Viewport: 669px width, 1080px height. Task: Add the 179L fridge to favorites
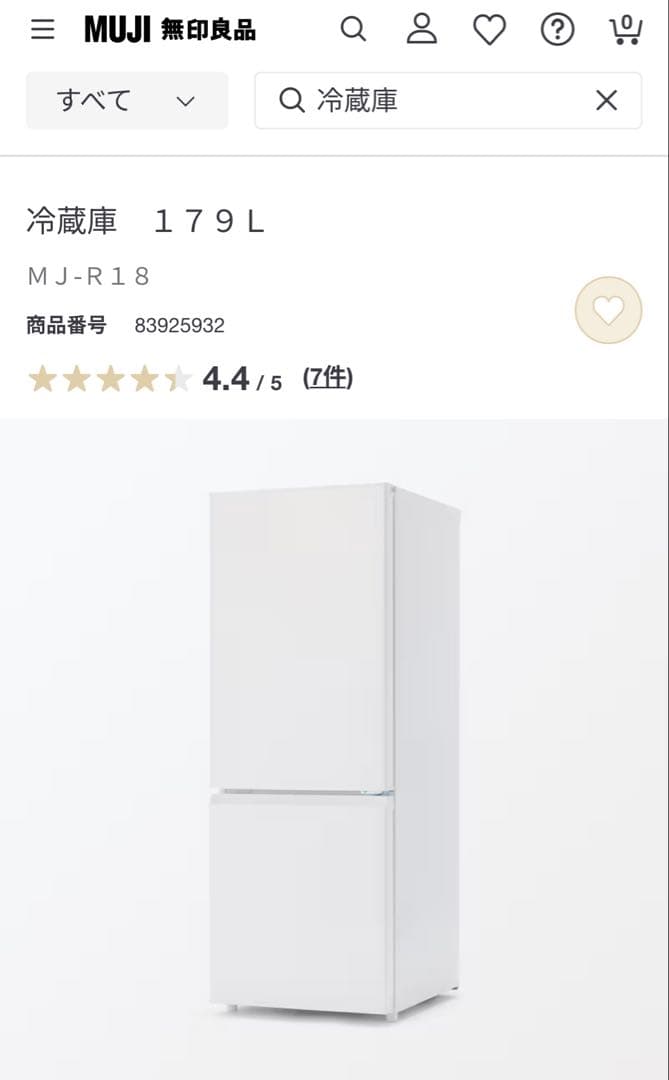[x=608, y=311]
